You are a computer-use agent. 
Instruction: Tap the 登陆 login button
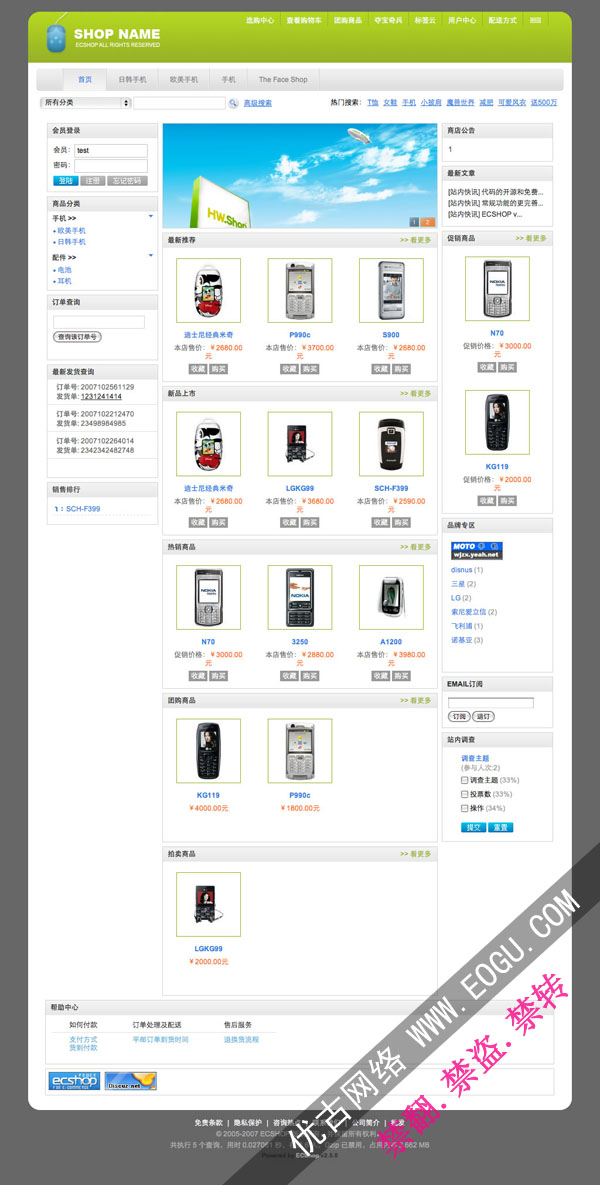point(65,181)
